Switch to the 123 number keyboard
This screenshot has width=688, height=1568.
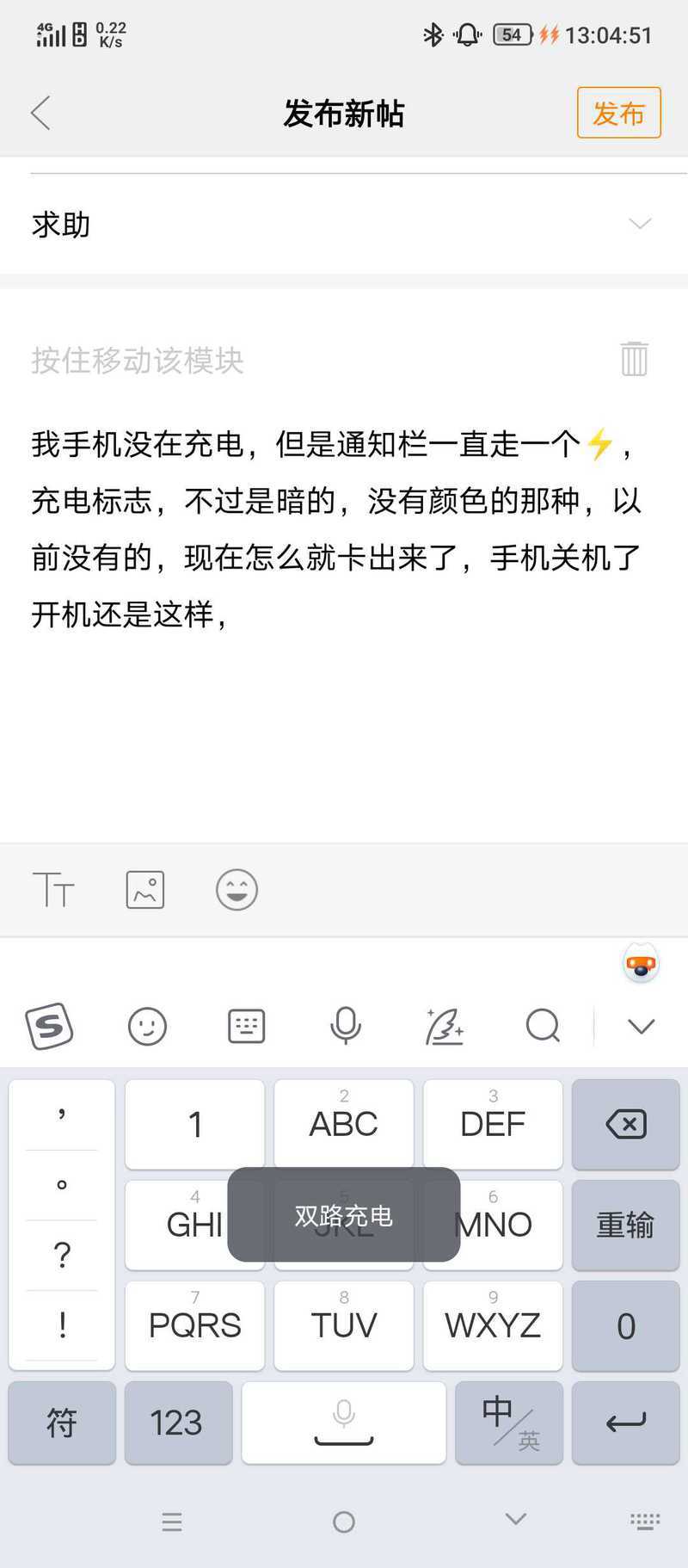(x=178, y=1423)
